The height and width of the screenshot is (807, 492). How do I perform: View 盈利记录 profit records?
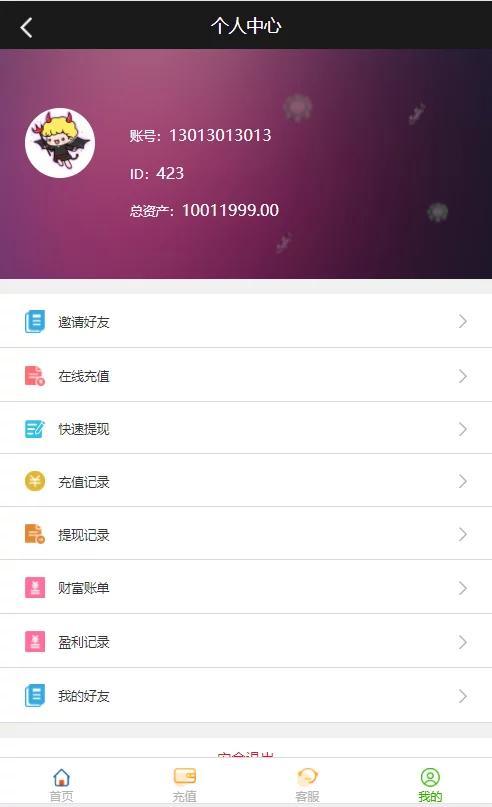[246, 641]
